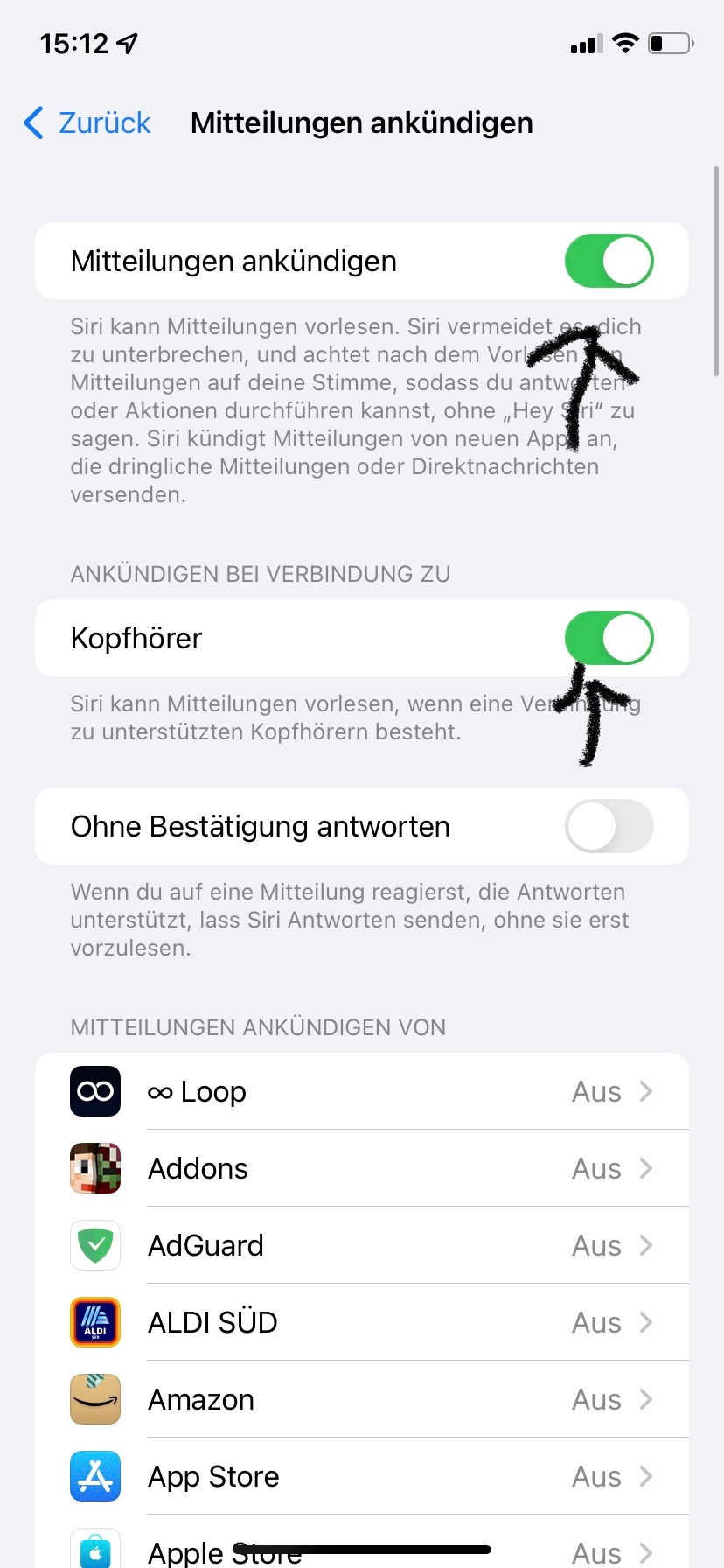
Task: Open the Addons row
Action: pyautogui.click(x=362, y=1168)
